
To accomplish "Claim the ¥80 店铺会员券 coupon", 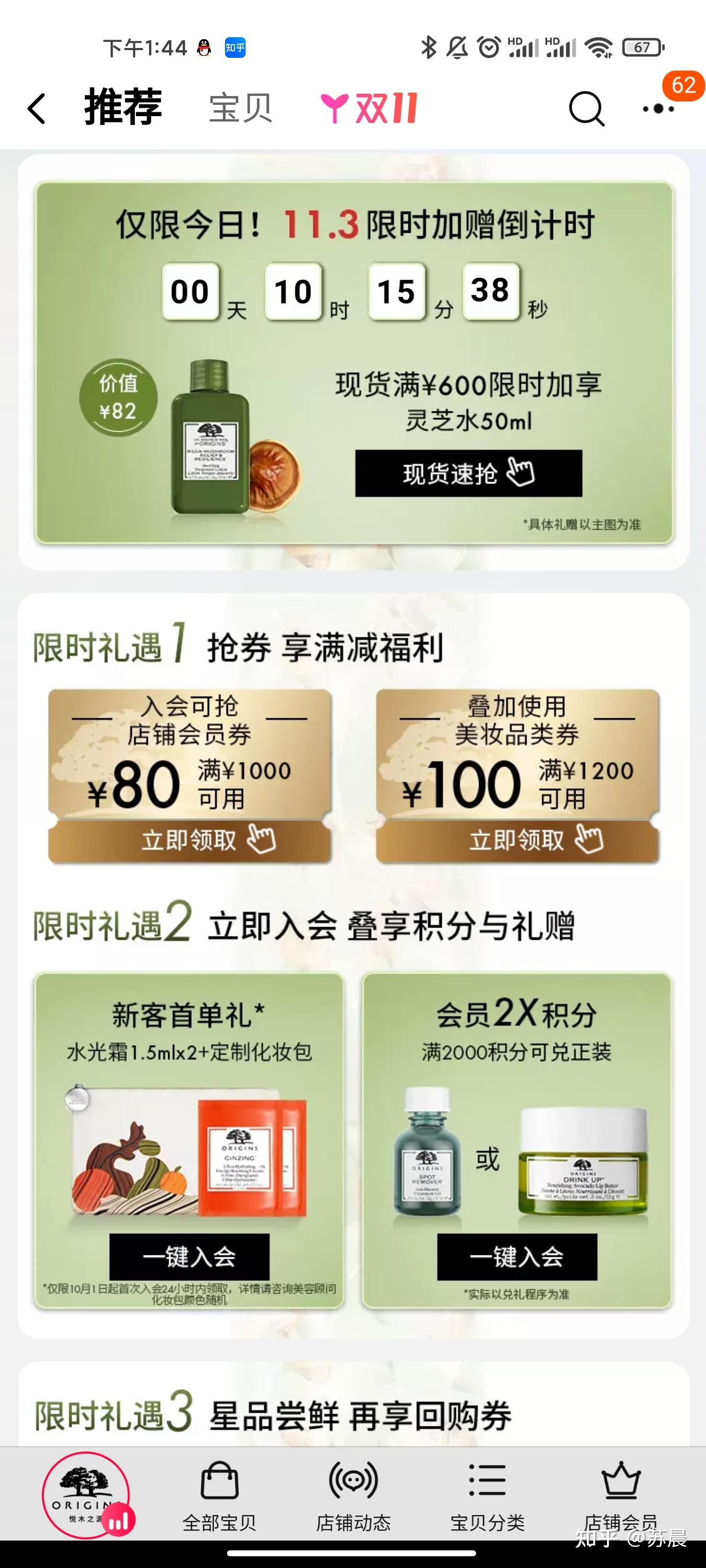I will click(x=189, y=840).
